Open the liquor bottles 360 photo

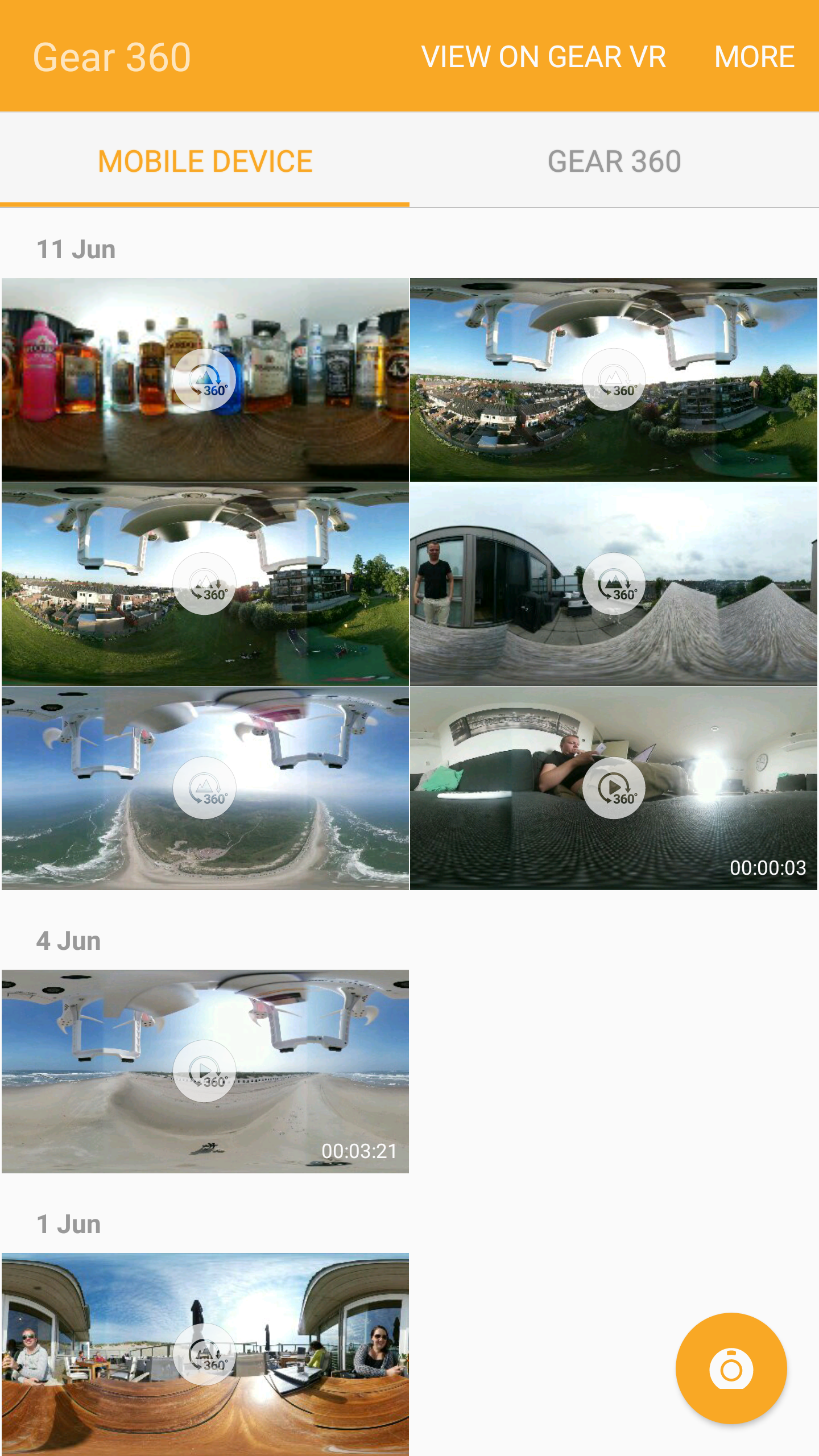point(205,380)
